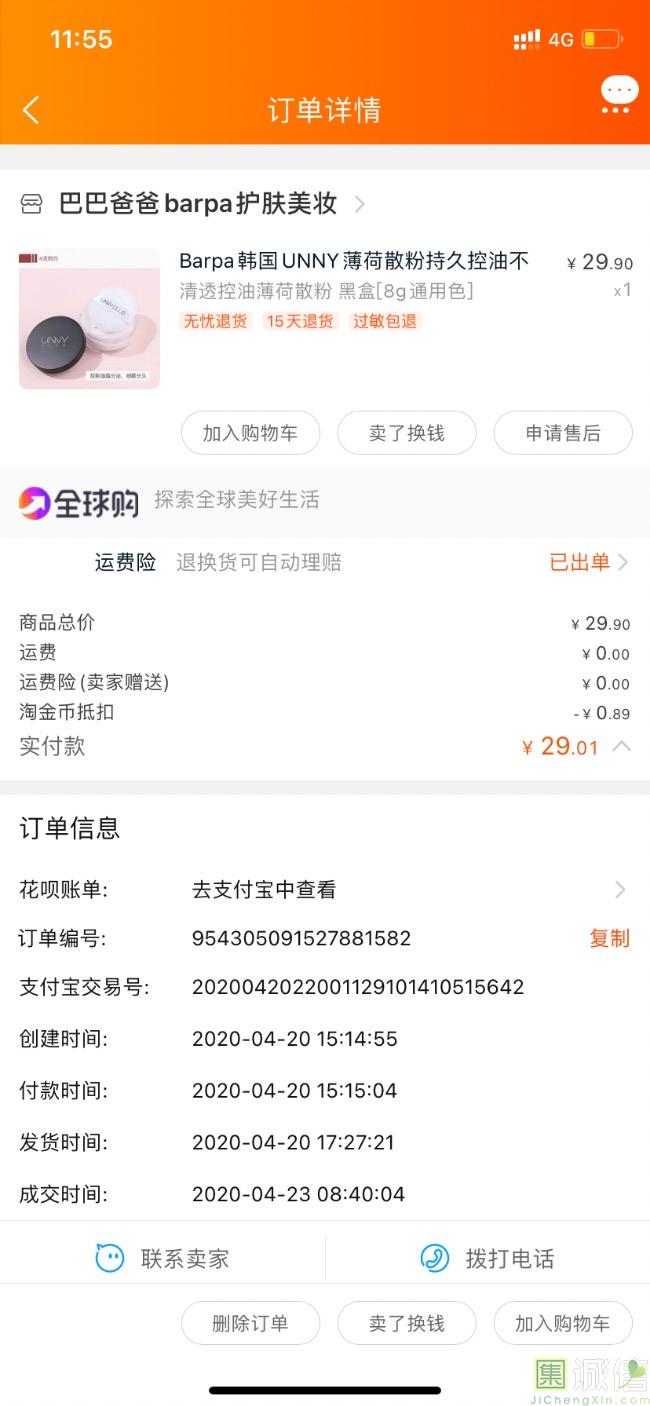Open the messages bubble icon
This screenshot has height=1406, width=650.
tap(619, 93)
